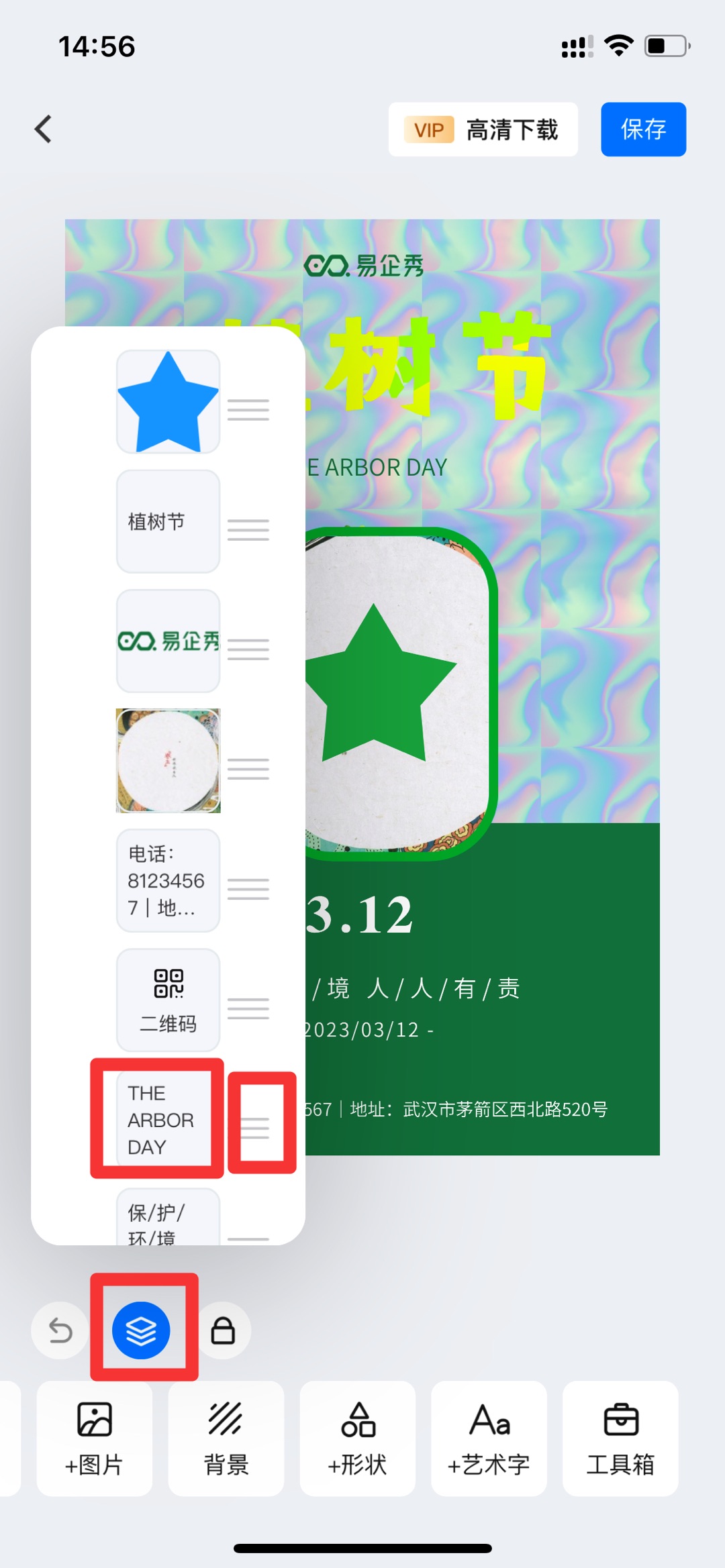Viewport: 725px width, 1568px height.
Task: Add art text with +艺术字
Action: click(x=489, y=1439)
